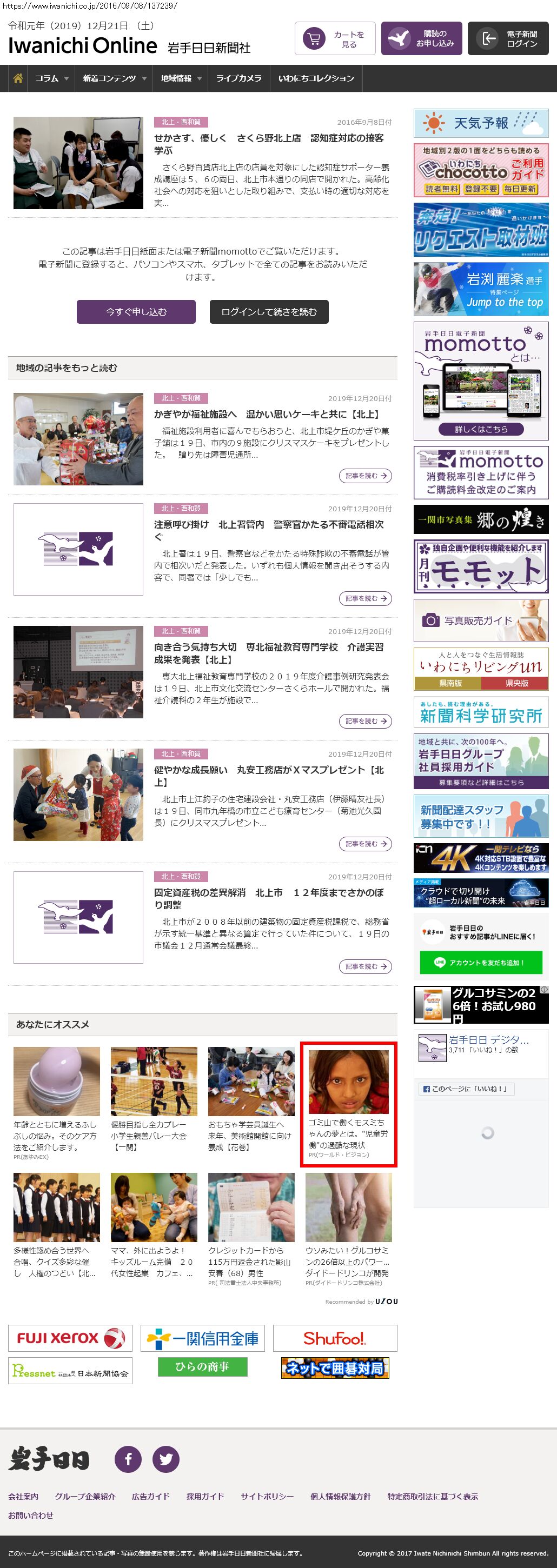Tap 購読のお申し込み button
557x1568 pixels.
click(x=421, y=39)
